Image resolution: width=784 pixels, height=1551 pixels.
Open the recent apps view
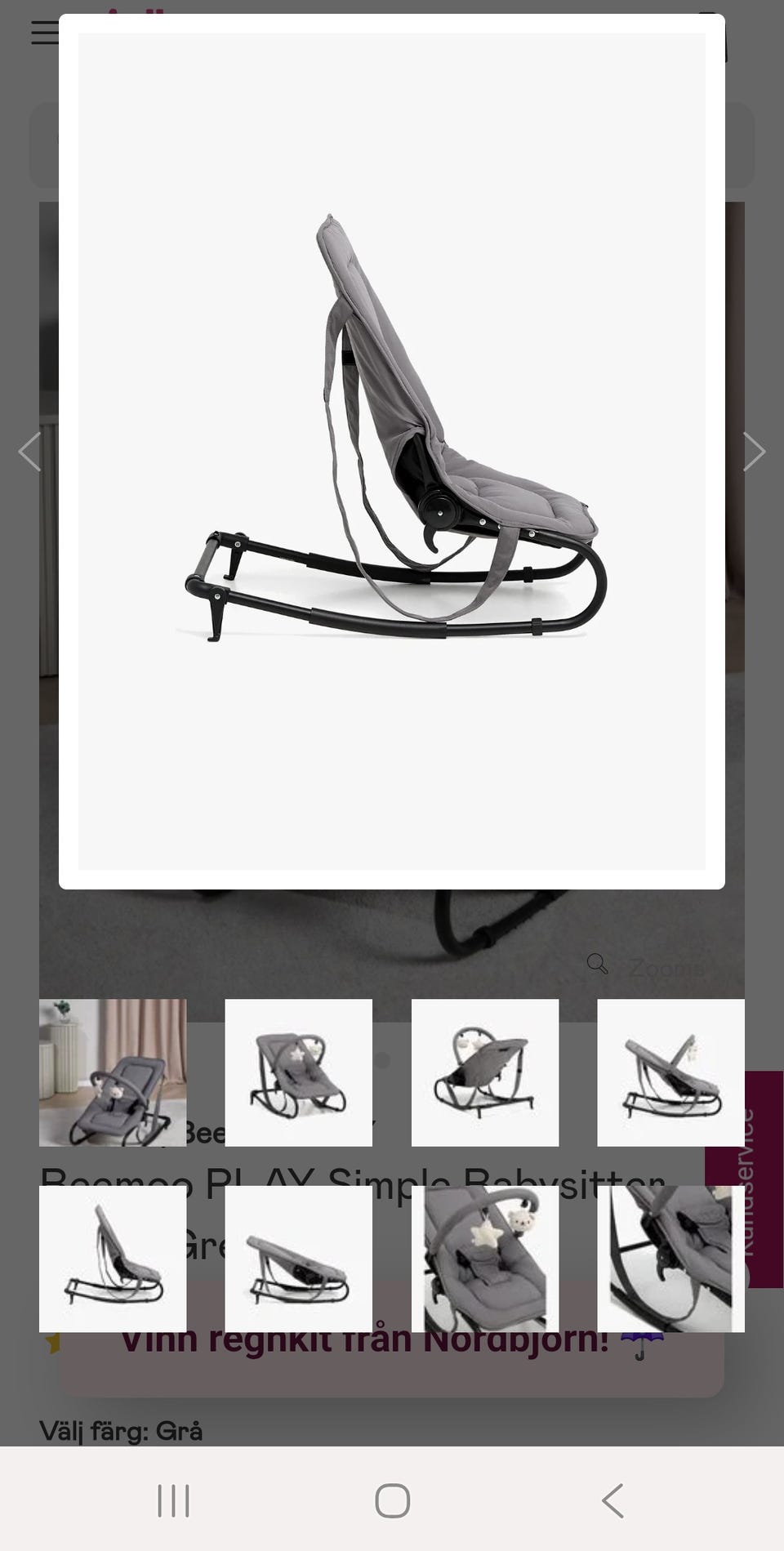173,1500
